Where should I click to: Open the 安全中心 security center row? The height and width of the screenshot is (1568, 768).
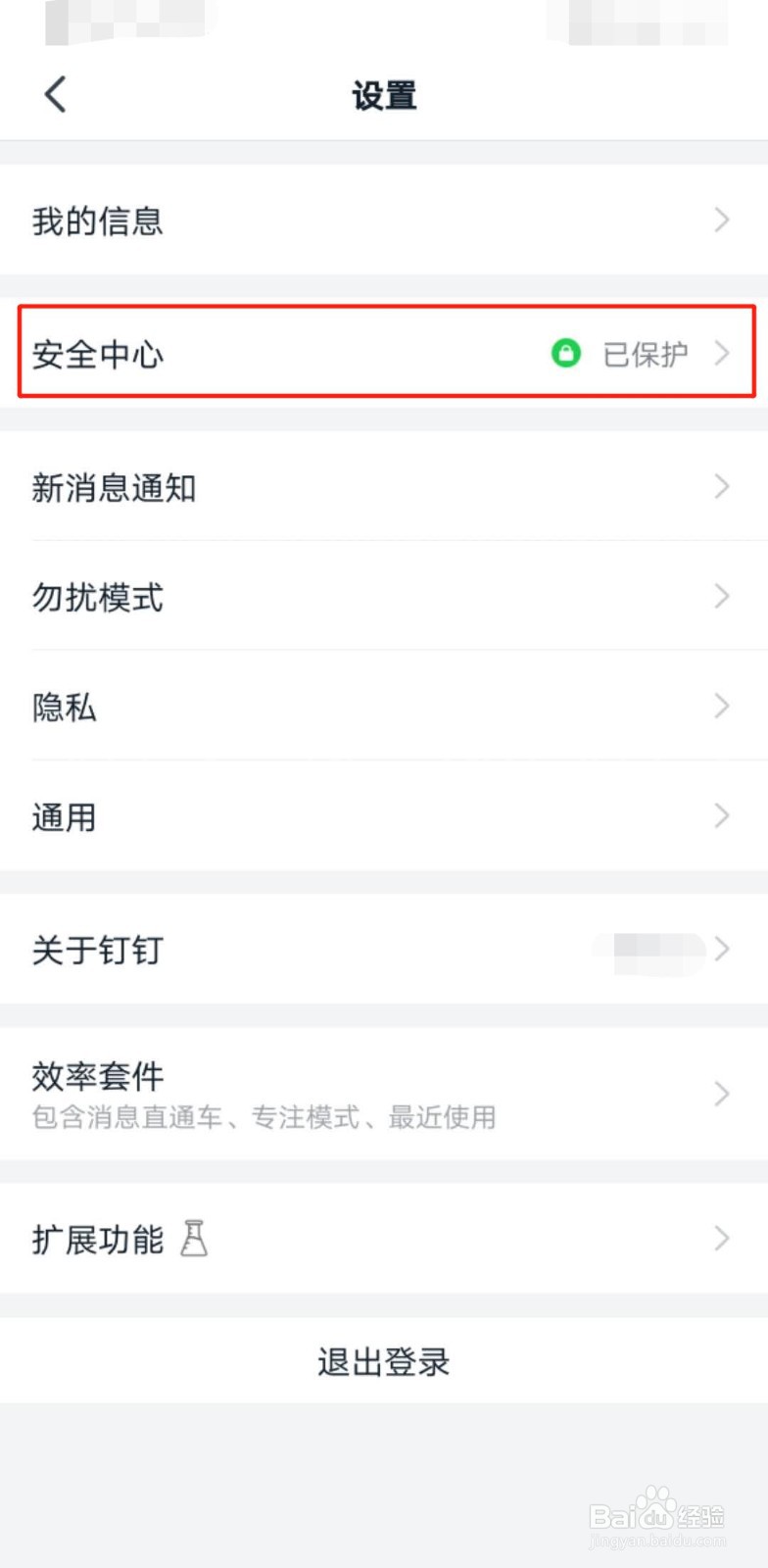294,354
